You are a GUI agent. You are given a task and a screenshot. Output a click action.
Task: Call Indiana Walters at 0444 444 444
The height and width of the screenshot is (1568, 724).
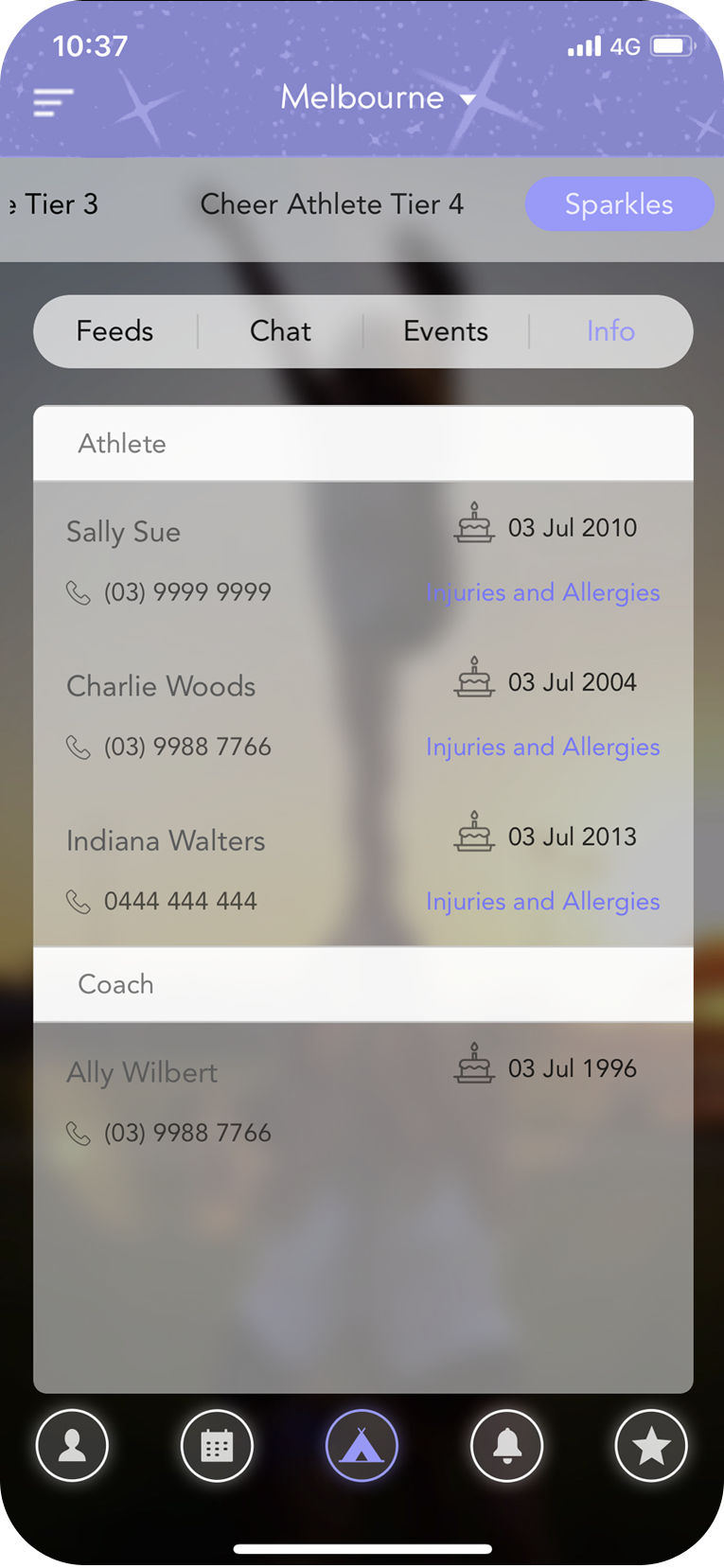tap(180, 901)
